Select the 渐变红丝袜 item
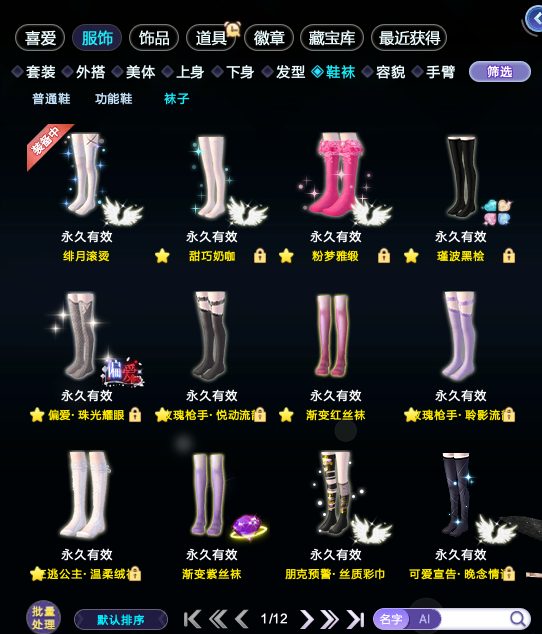 point(335,357)
